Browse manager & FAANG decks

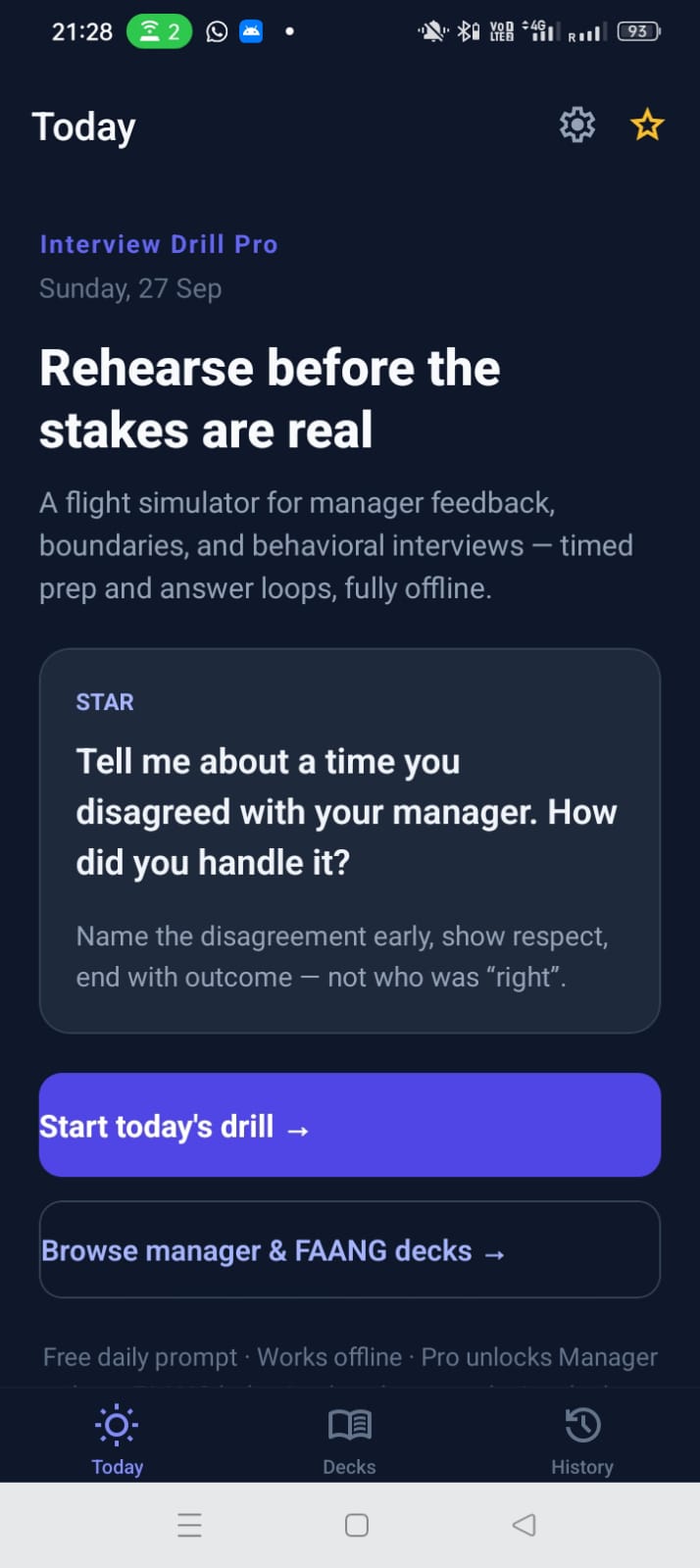point(350,1249)
